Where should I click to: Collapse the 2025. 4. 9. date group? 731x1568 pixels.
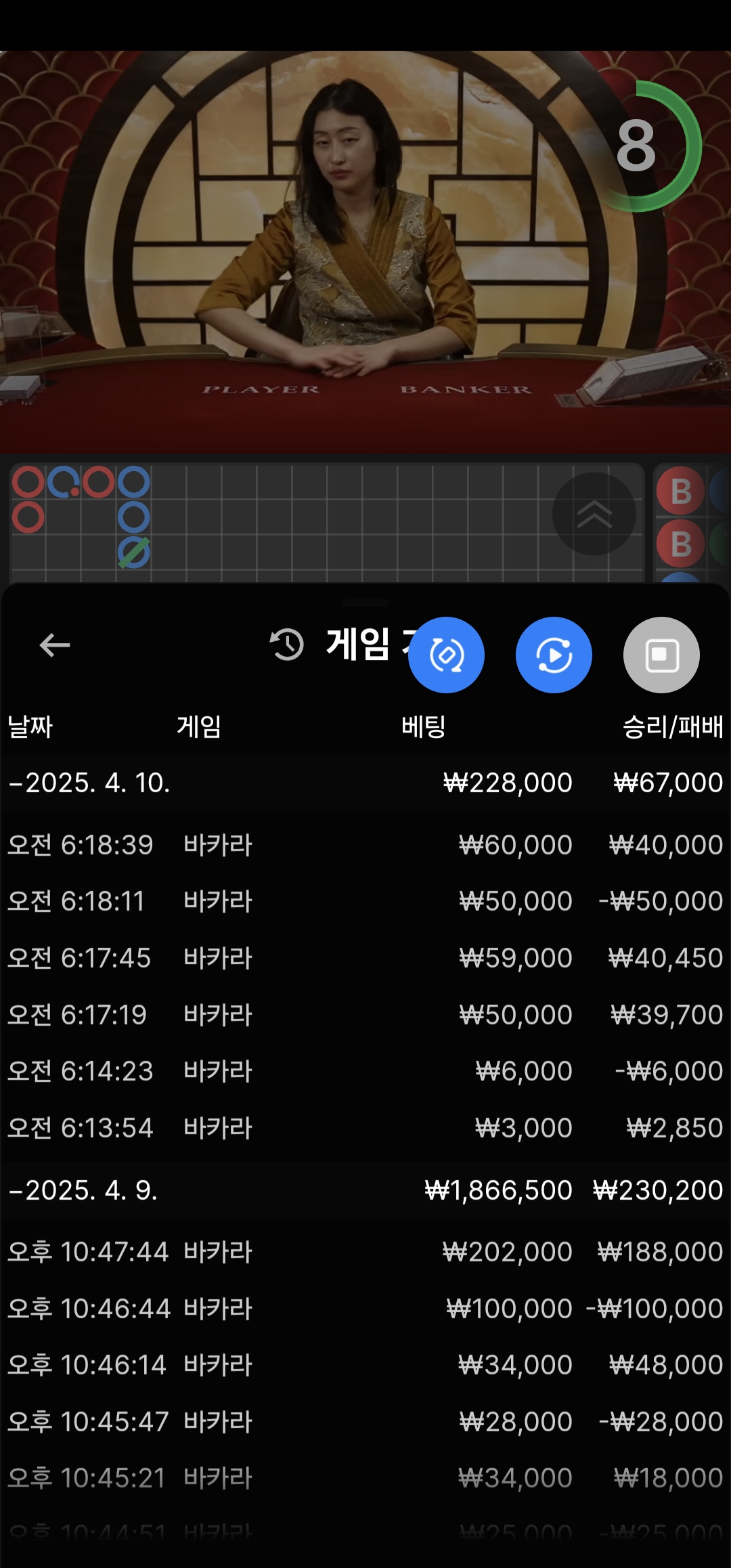tap(83, 1191)
